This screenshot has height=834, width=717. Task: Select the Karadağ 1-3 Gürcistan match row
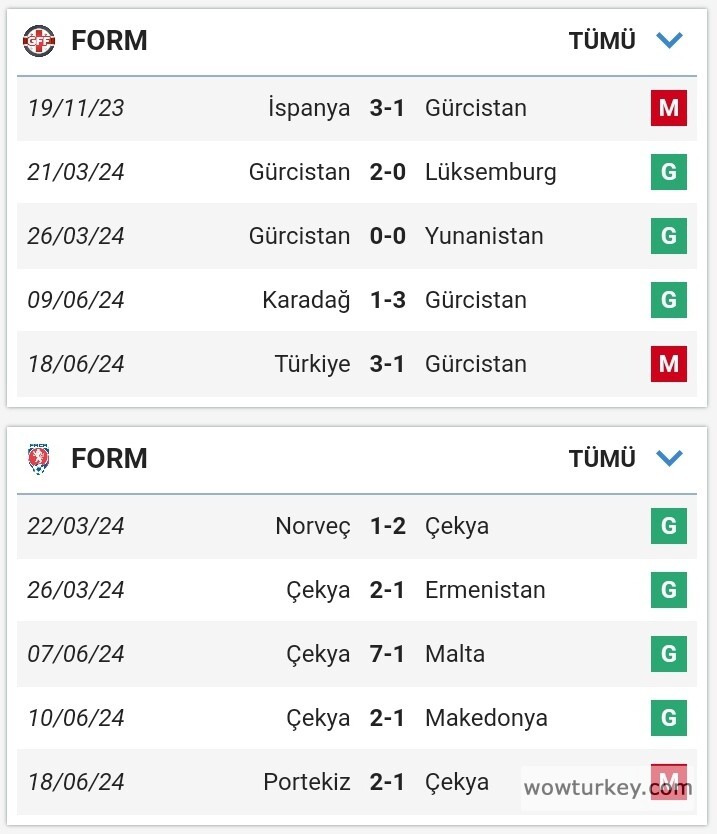(387, 300)
